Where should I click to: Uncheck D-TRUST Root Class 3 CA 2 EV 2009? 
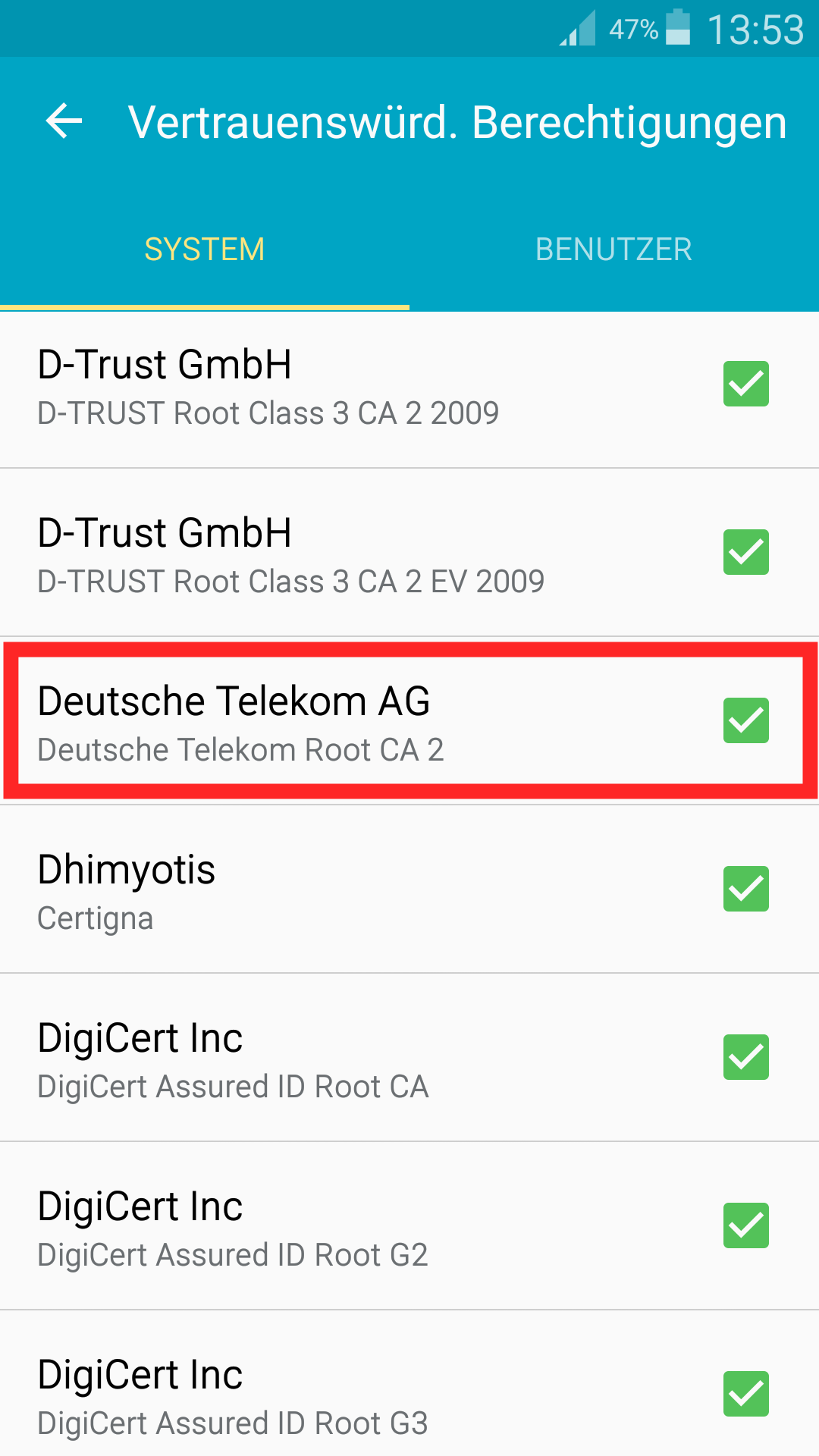[746, 552]
